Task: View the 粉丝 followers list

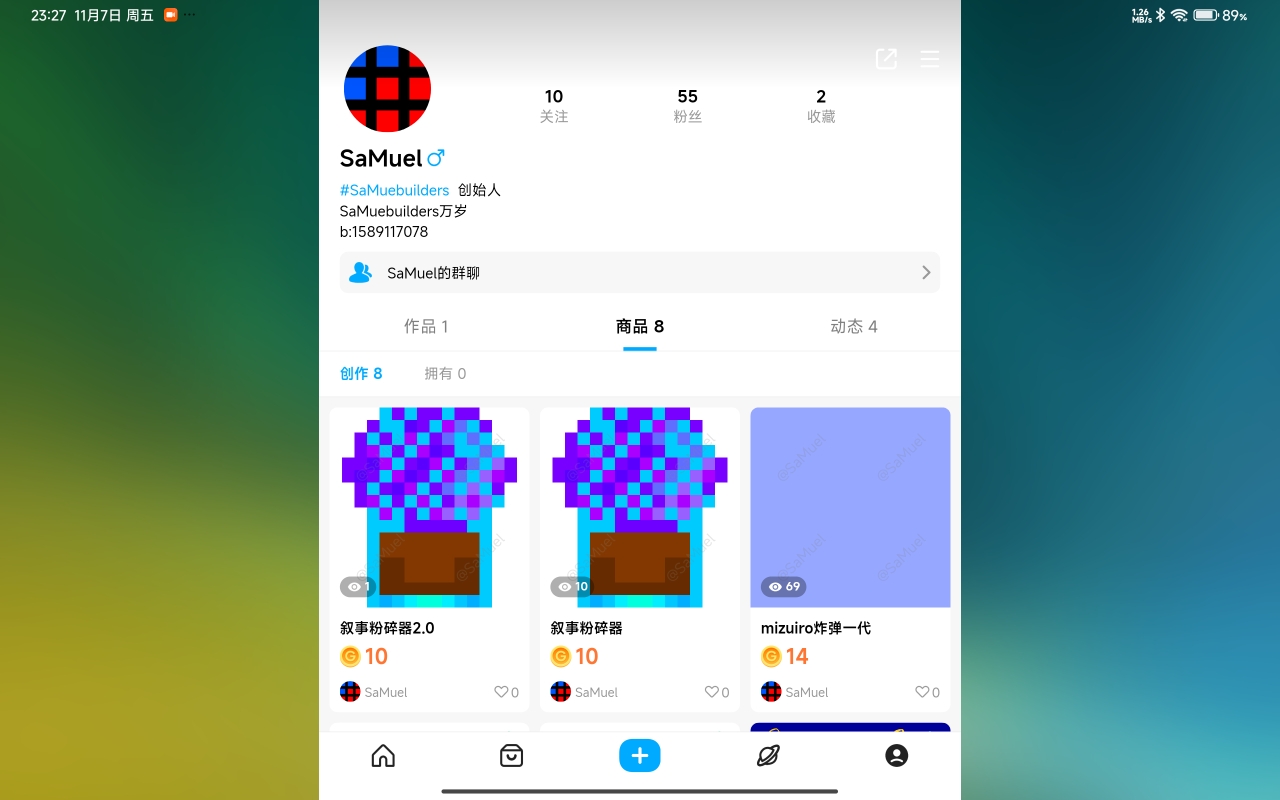Action: (x=687, y=105)
